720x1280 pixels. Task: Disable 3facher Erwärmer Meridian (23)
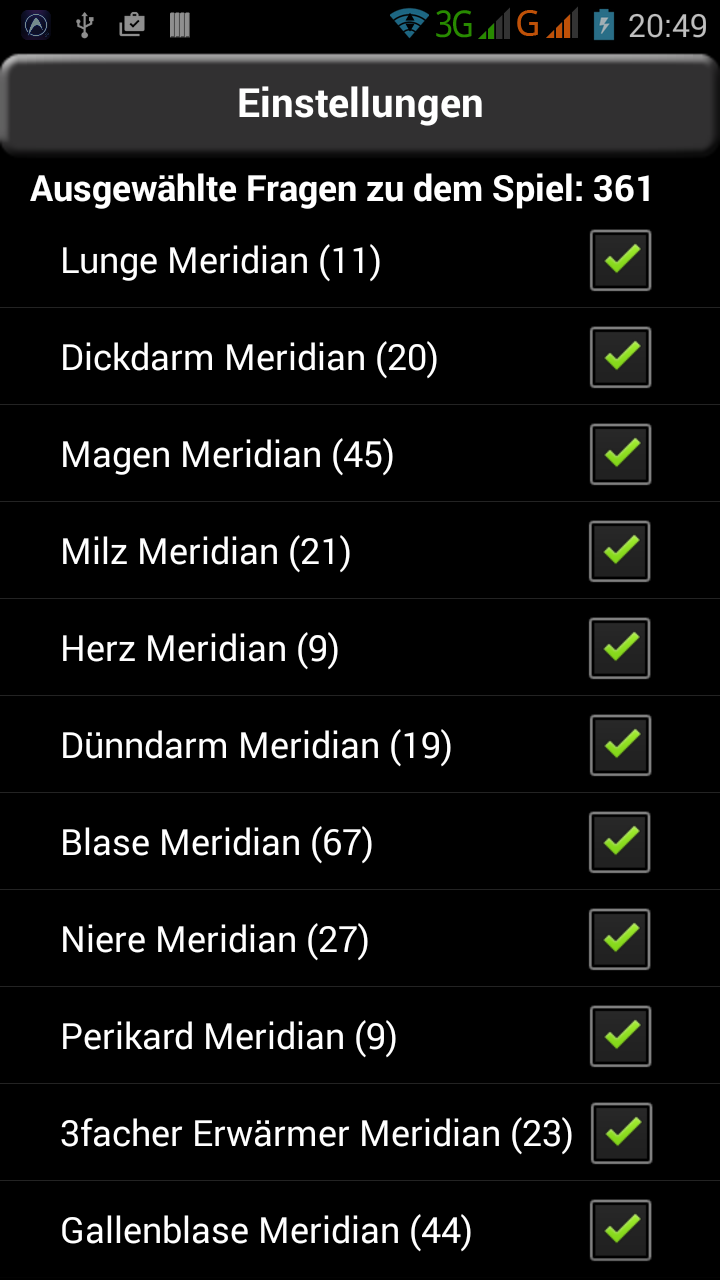[x=621, y=1133]
